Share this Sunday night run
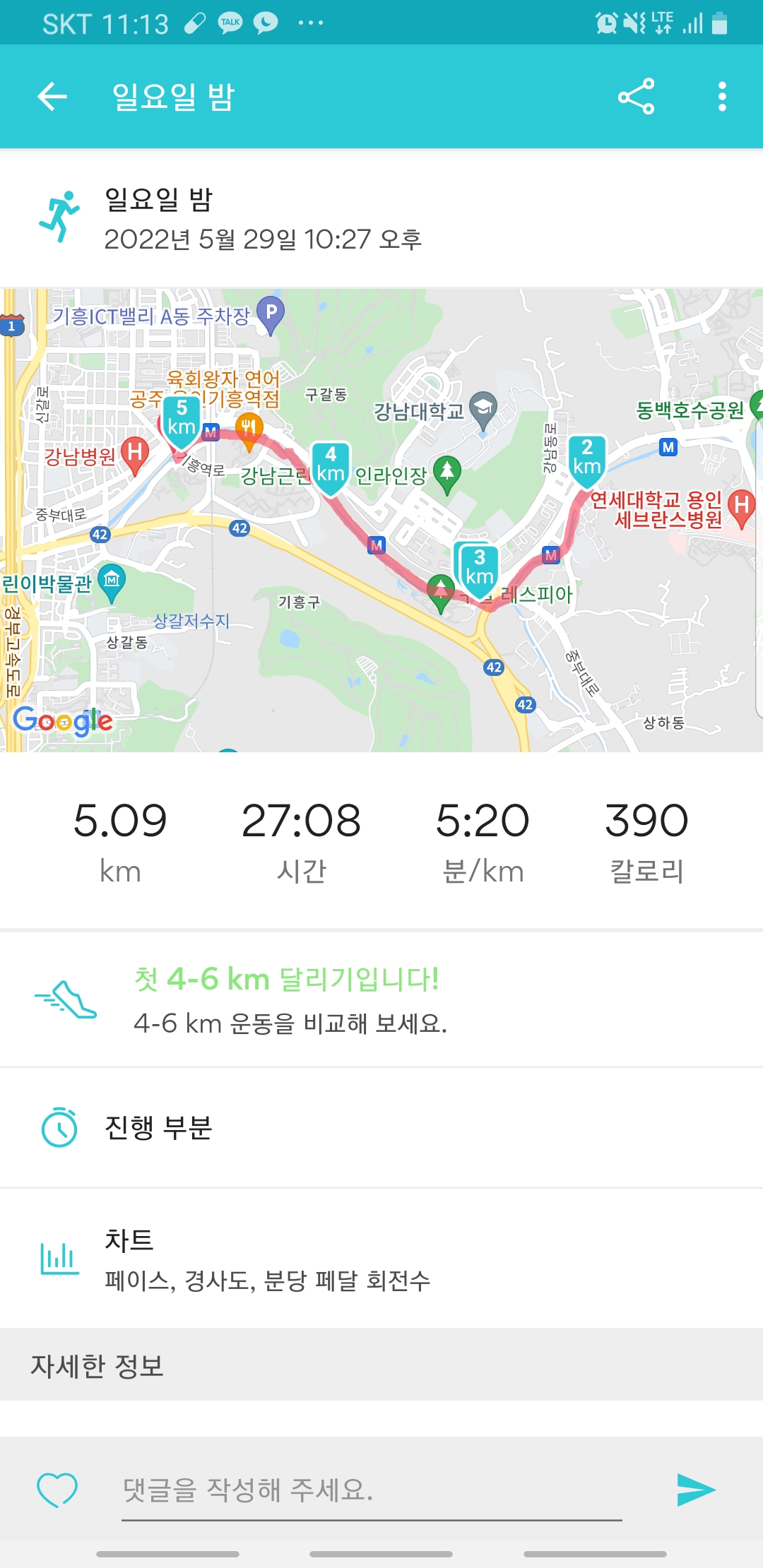Image resolution: width=763 pixels, height=1568 pixels. click(x=636, y=97)
